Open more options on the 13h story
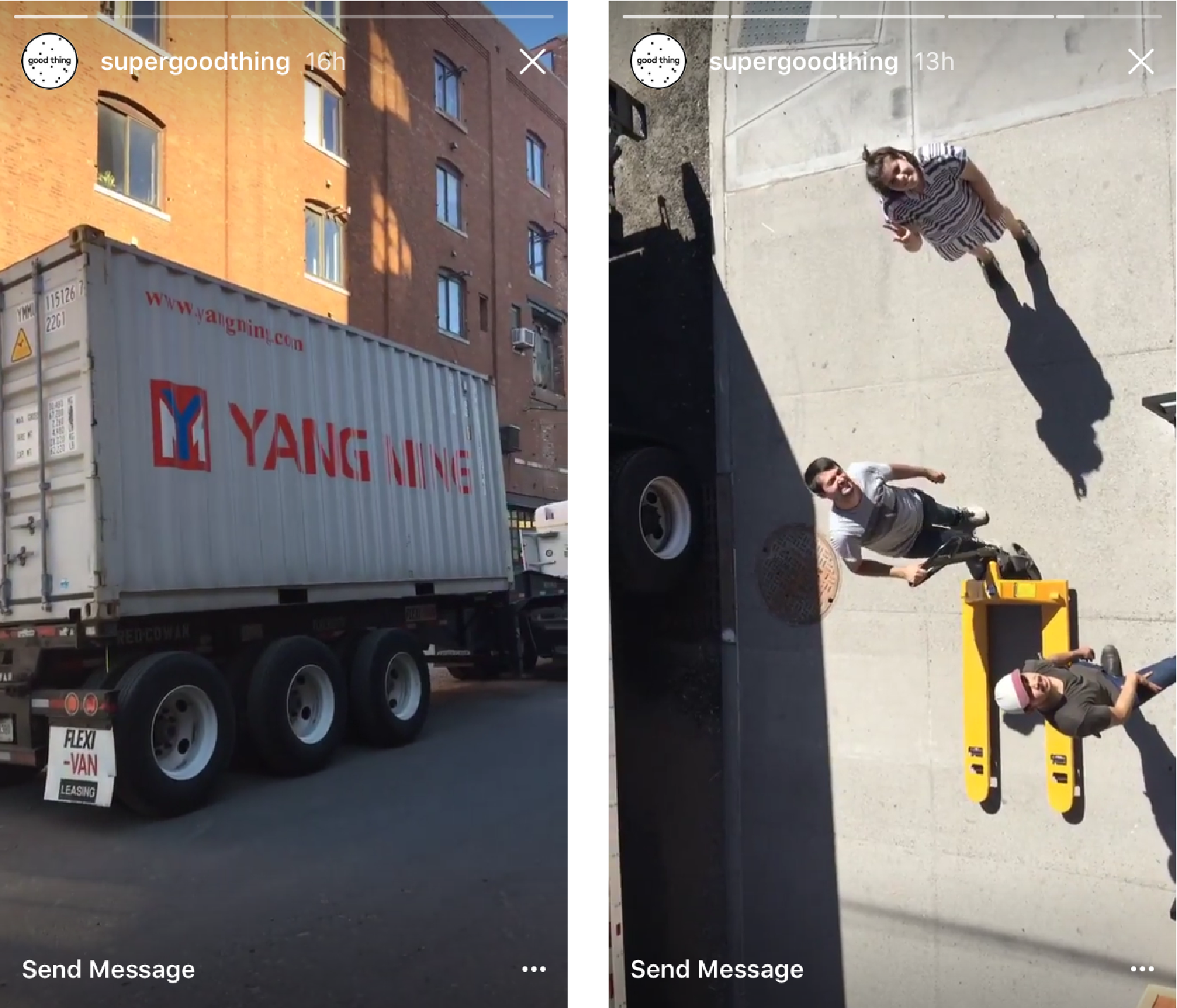 [1141, 969]
